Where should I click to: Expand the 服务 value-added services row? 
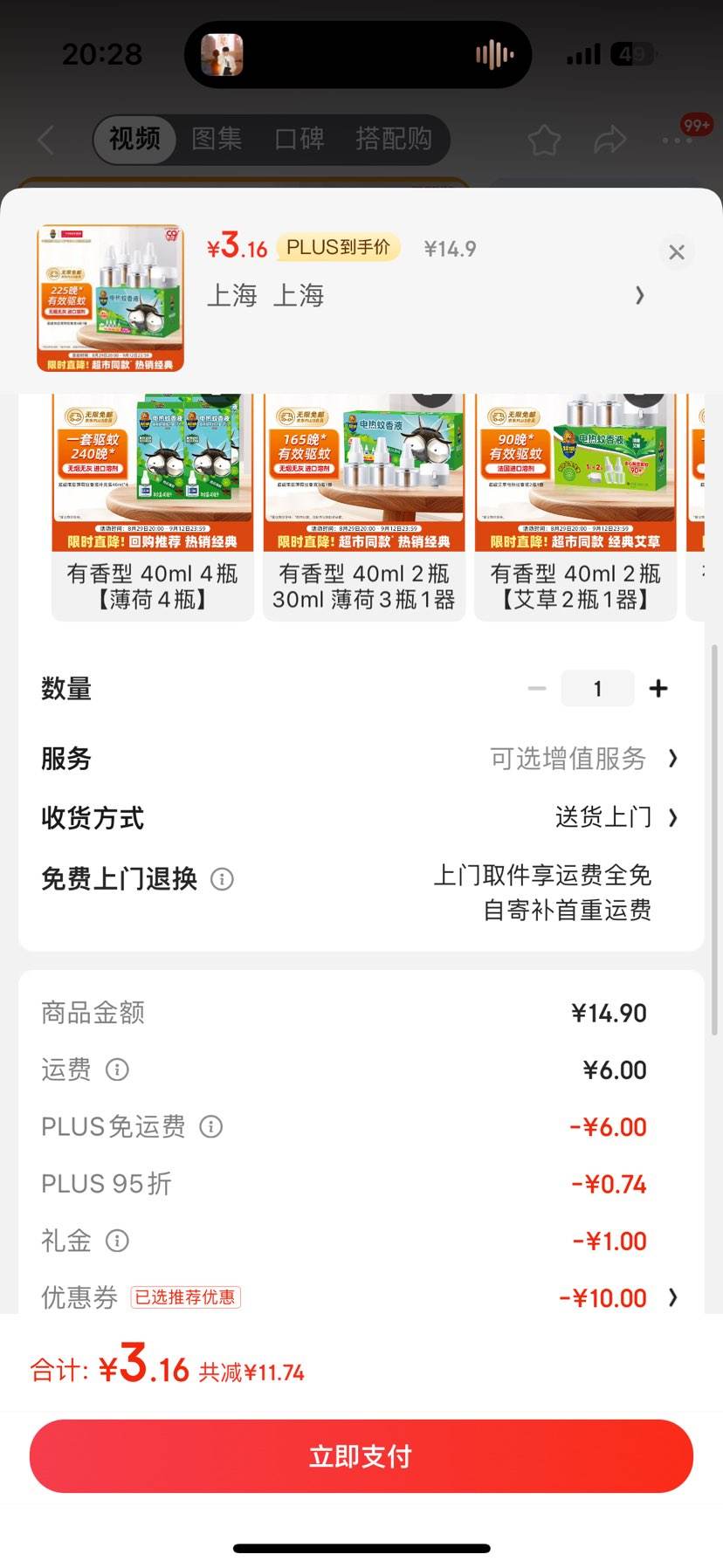point(576,759)
